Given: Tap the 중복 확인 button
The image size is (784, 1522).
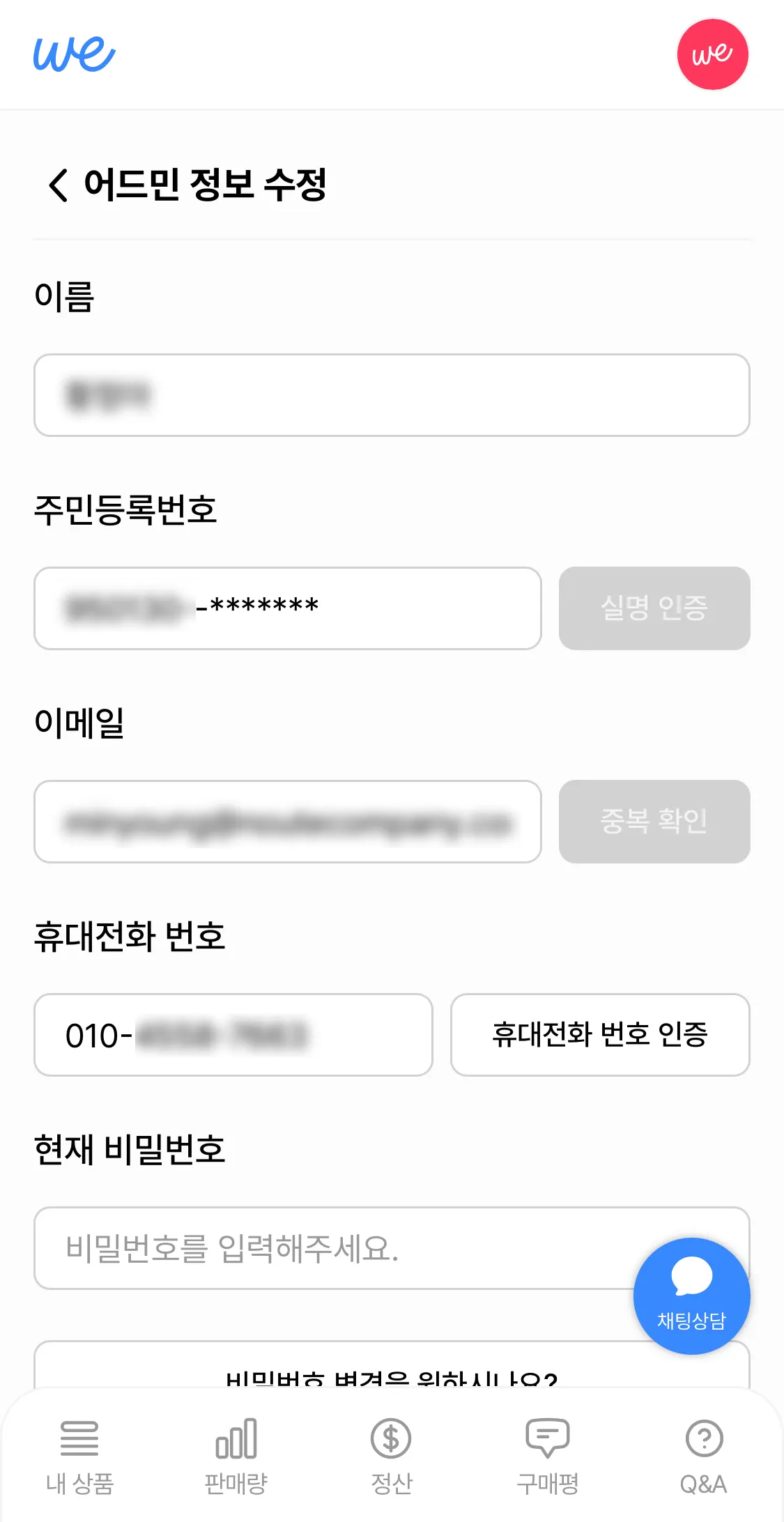Looking at the screenshot, I should (x=654, y=822).
